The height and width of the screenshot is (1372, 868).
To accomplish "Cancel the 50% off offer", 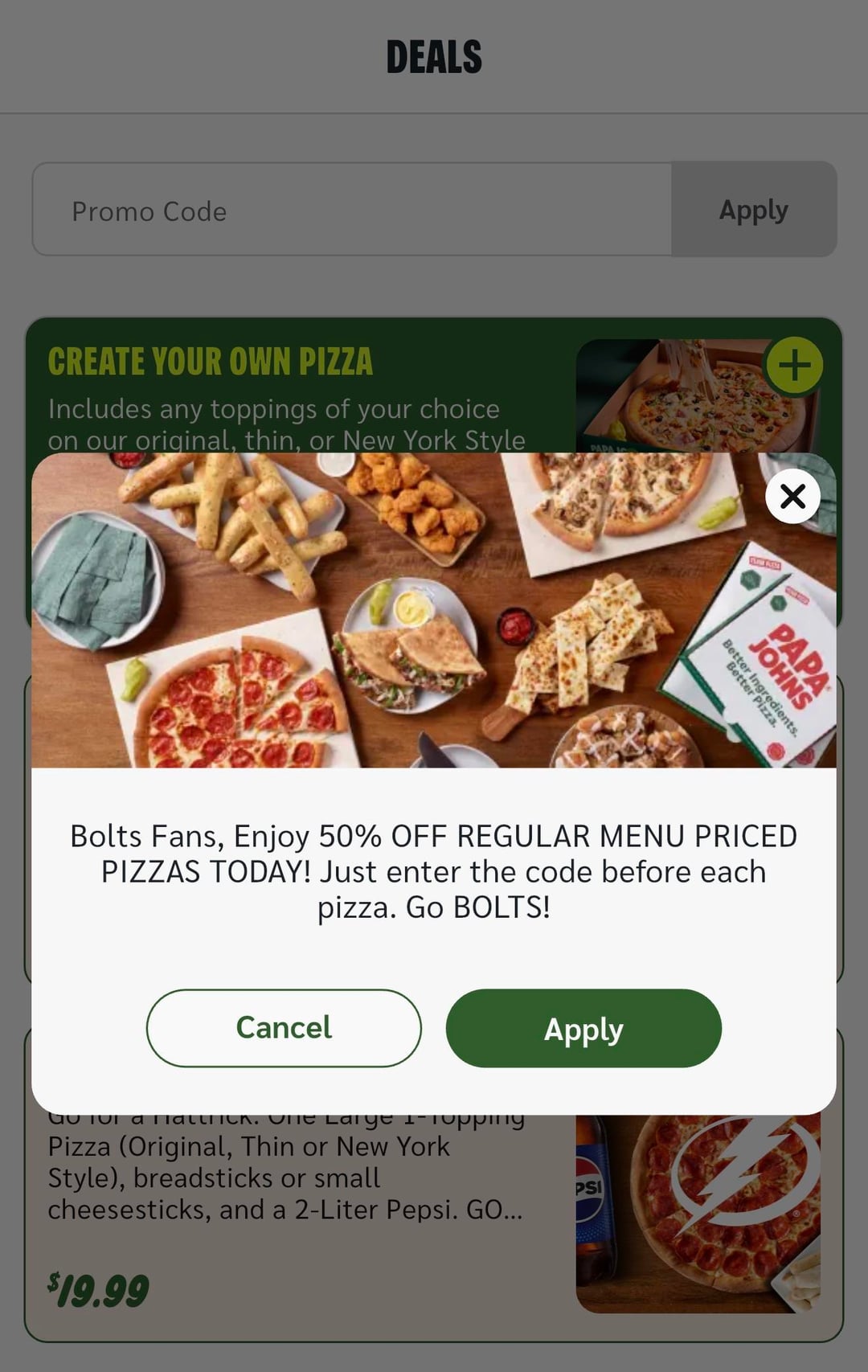I will point(284,1028).
